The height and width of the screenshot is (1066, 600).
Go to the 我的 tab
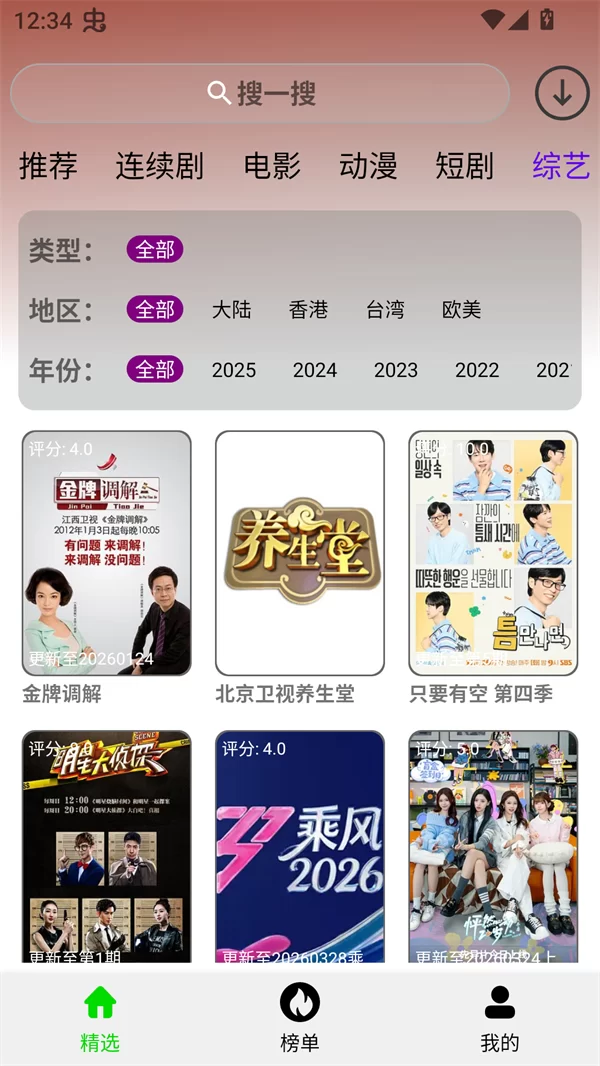click(x=499, y=1017)
